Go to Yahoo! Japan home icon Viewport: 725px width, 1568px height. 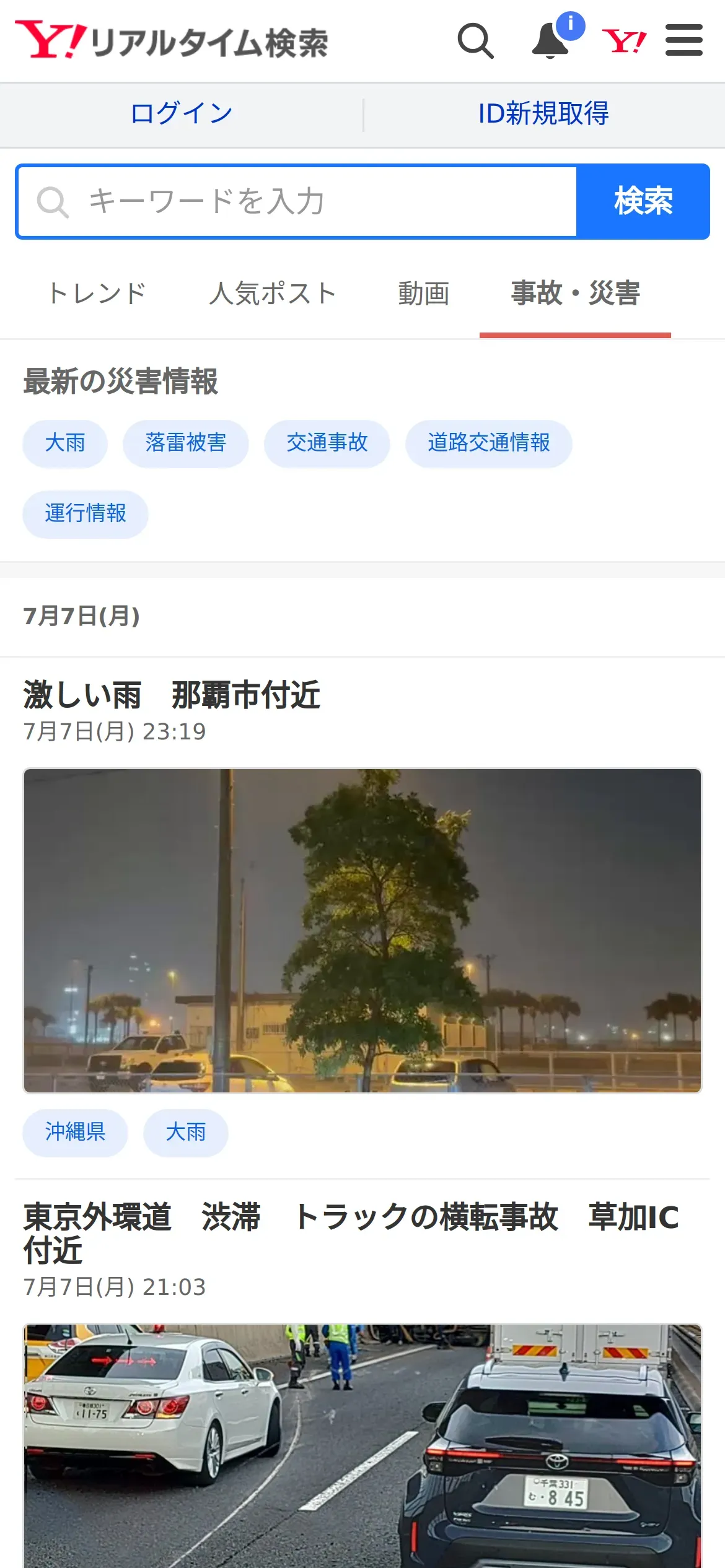624,41
